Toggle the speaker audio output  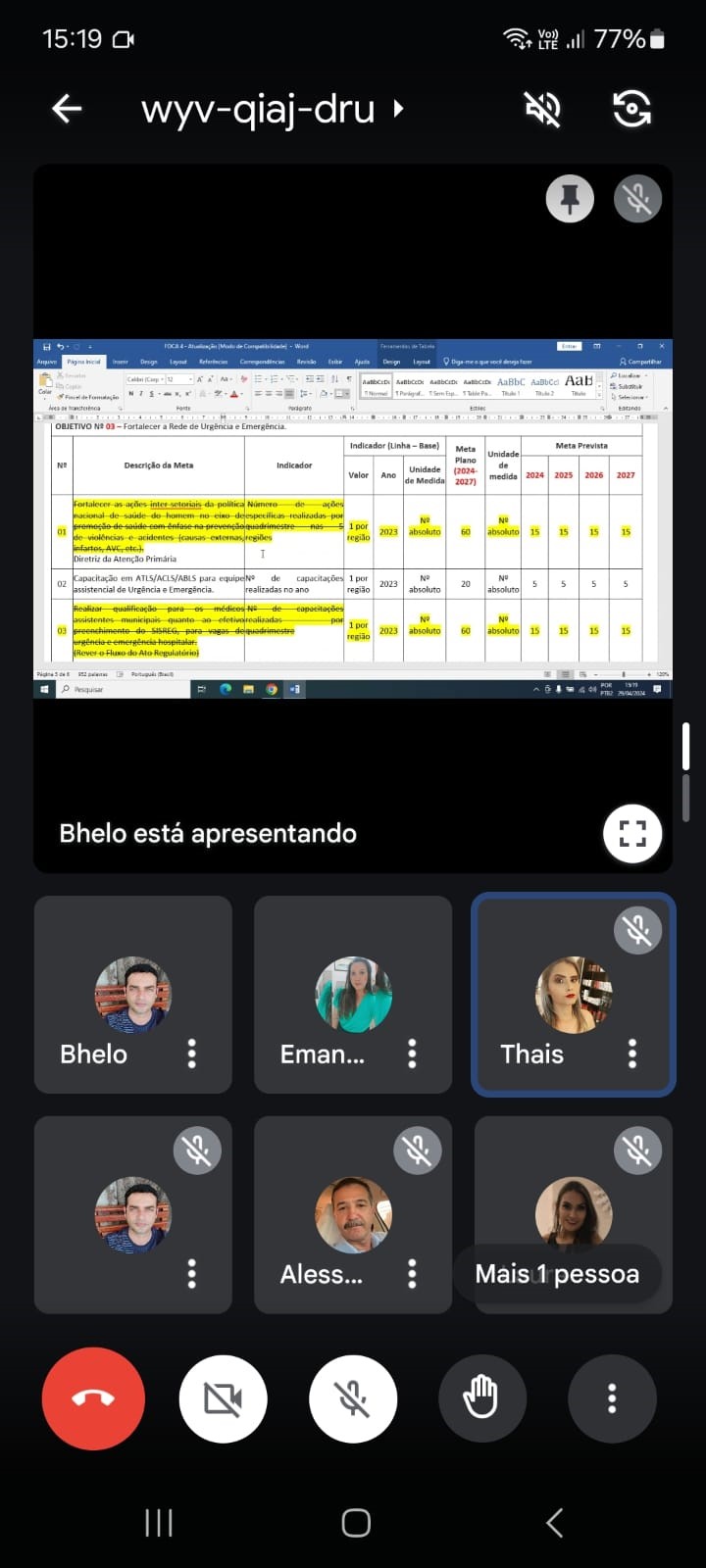pyautogui.click(x=542, y=109)
